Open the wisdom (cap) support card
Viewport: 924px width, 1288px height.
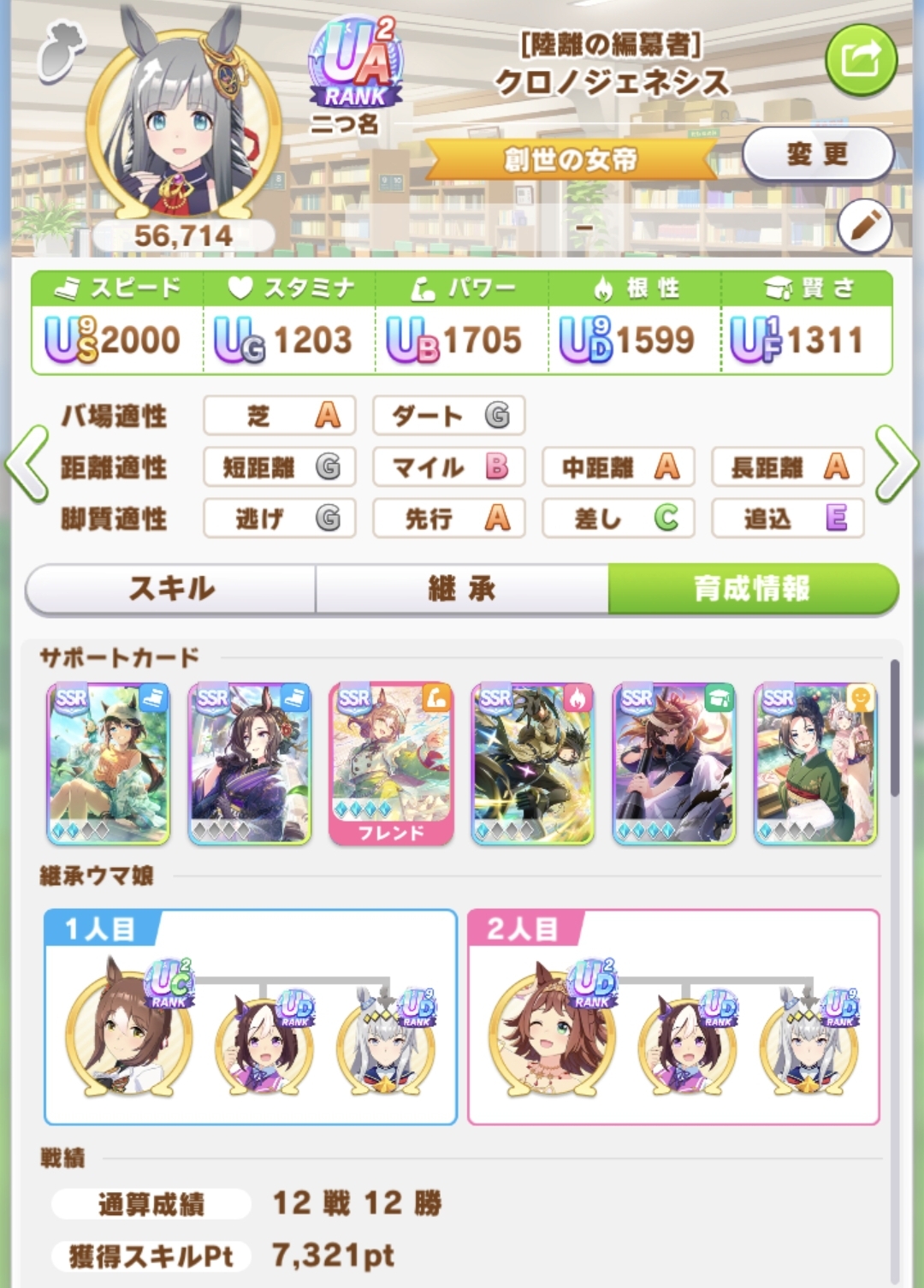pos(673,763)
